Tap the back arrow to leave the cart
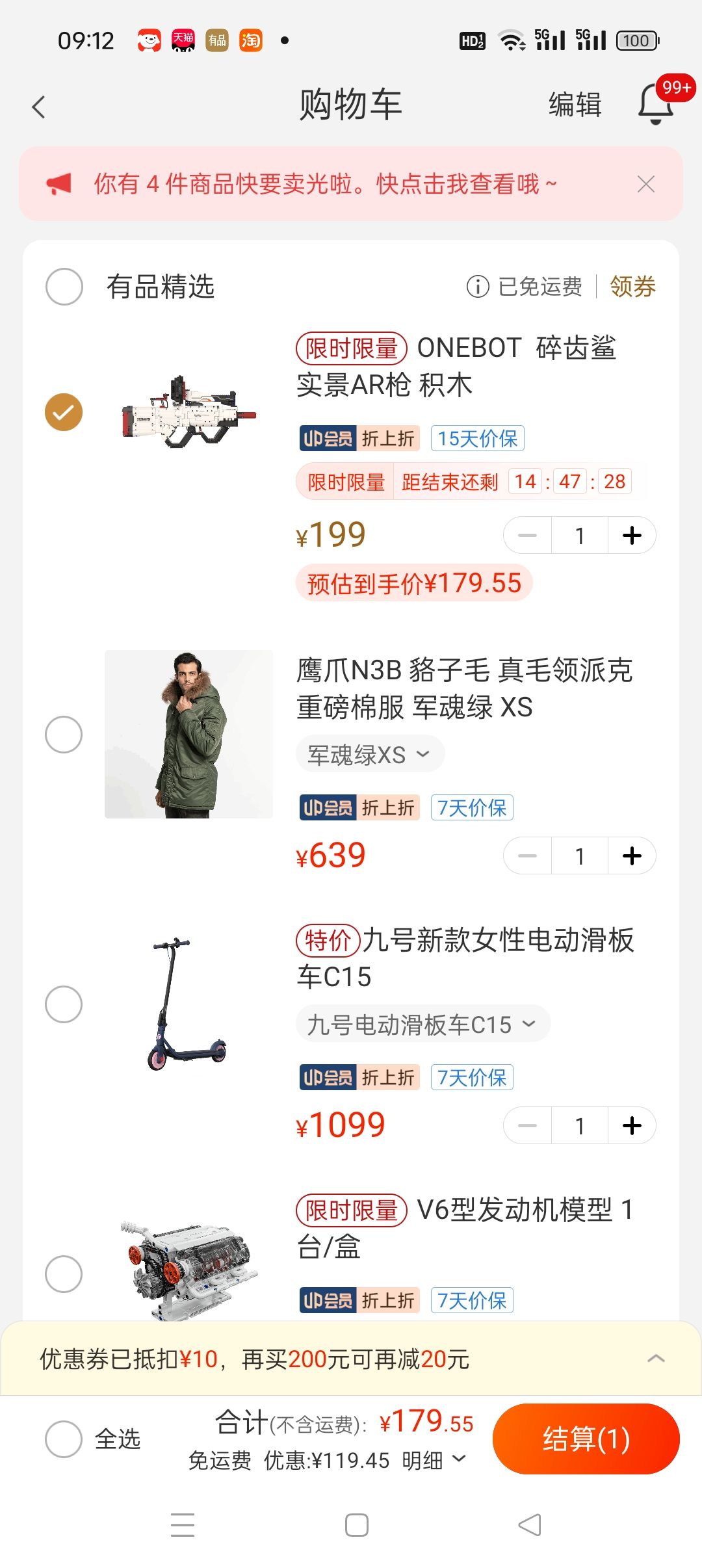The height and width of the screenshot is (1568, 702). coord(39,105)
